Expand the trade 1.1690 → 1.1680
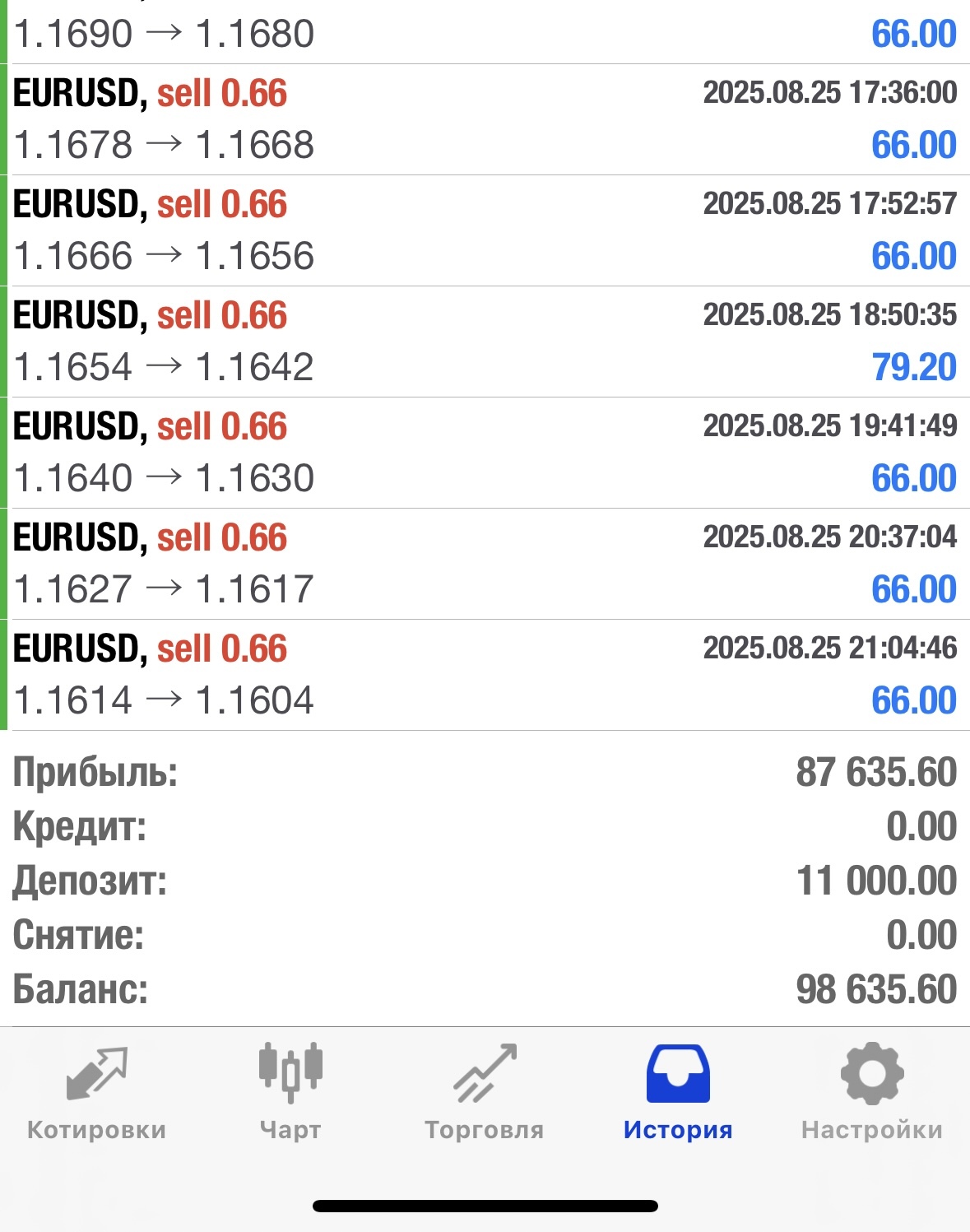 (485, 33)
